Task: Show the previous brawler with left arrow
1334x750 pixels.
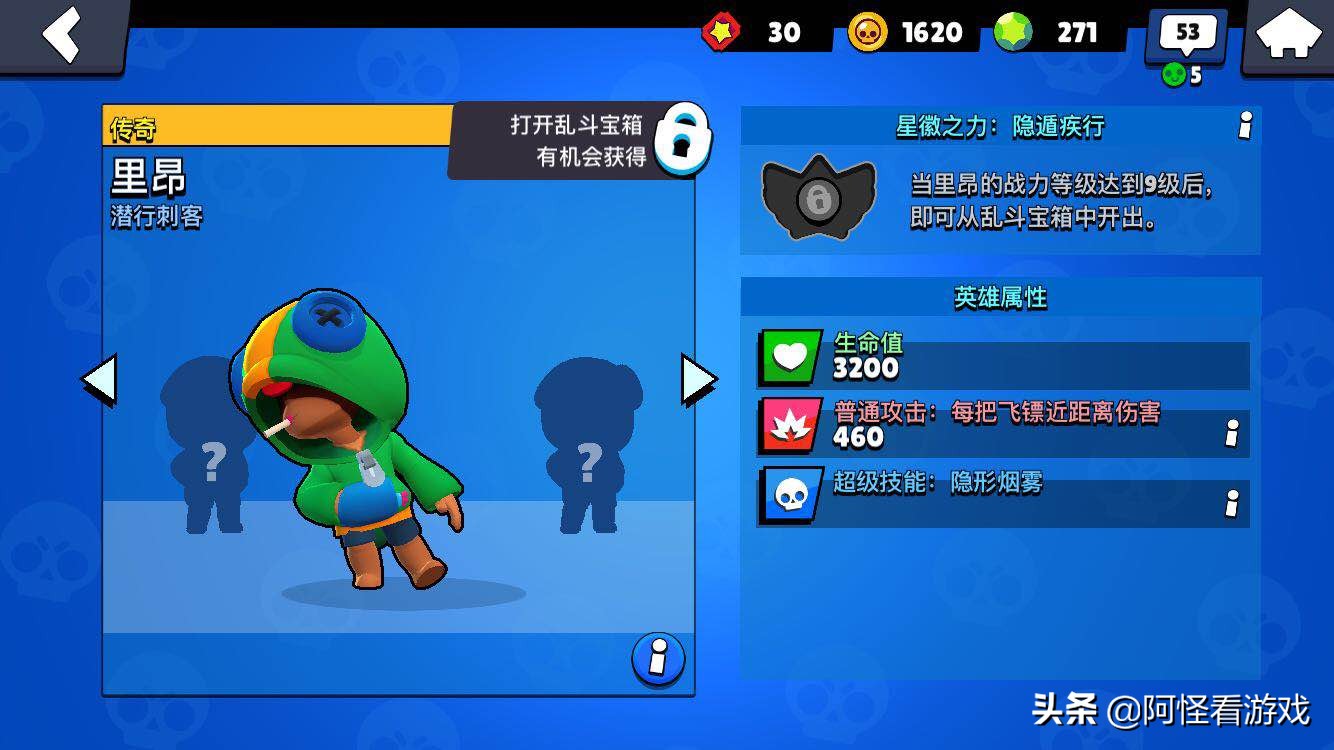Action: point(98,380)
